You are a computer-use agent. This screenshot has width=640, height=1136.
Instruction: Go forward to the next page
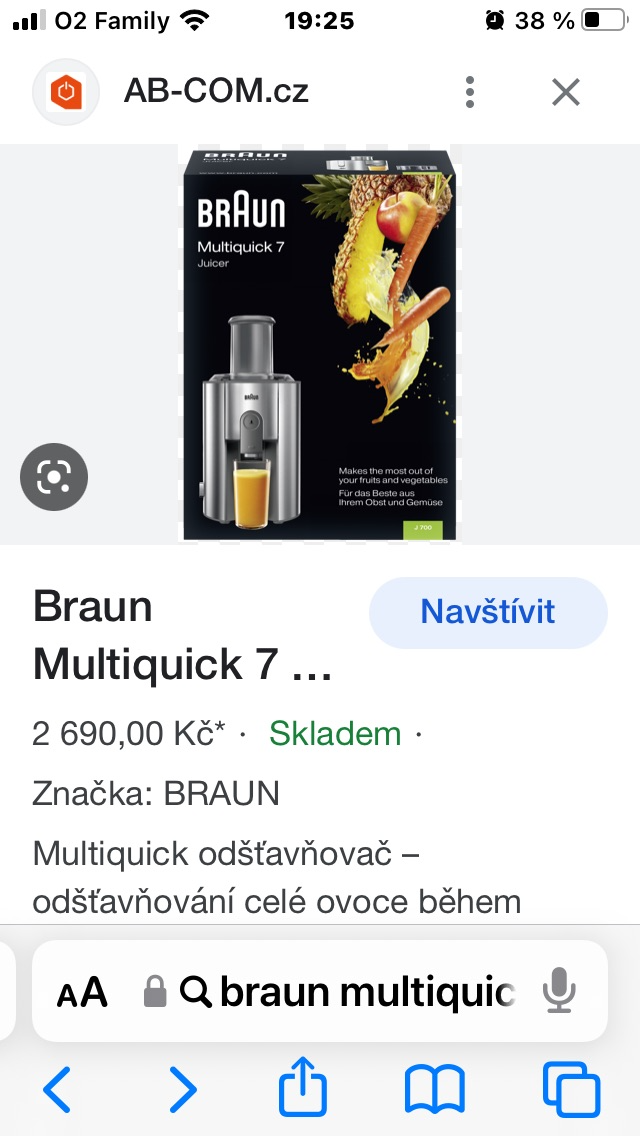[x=183, y=1088]
